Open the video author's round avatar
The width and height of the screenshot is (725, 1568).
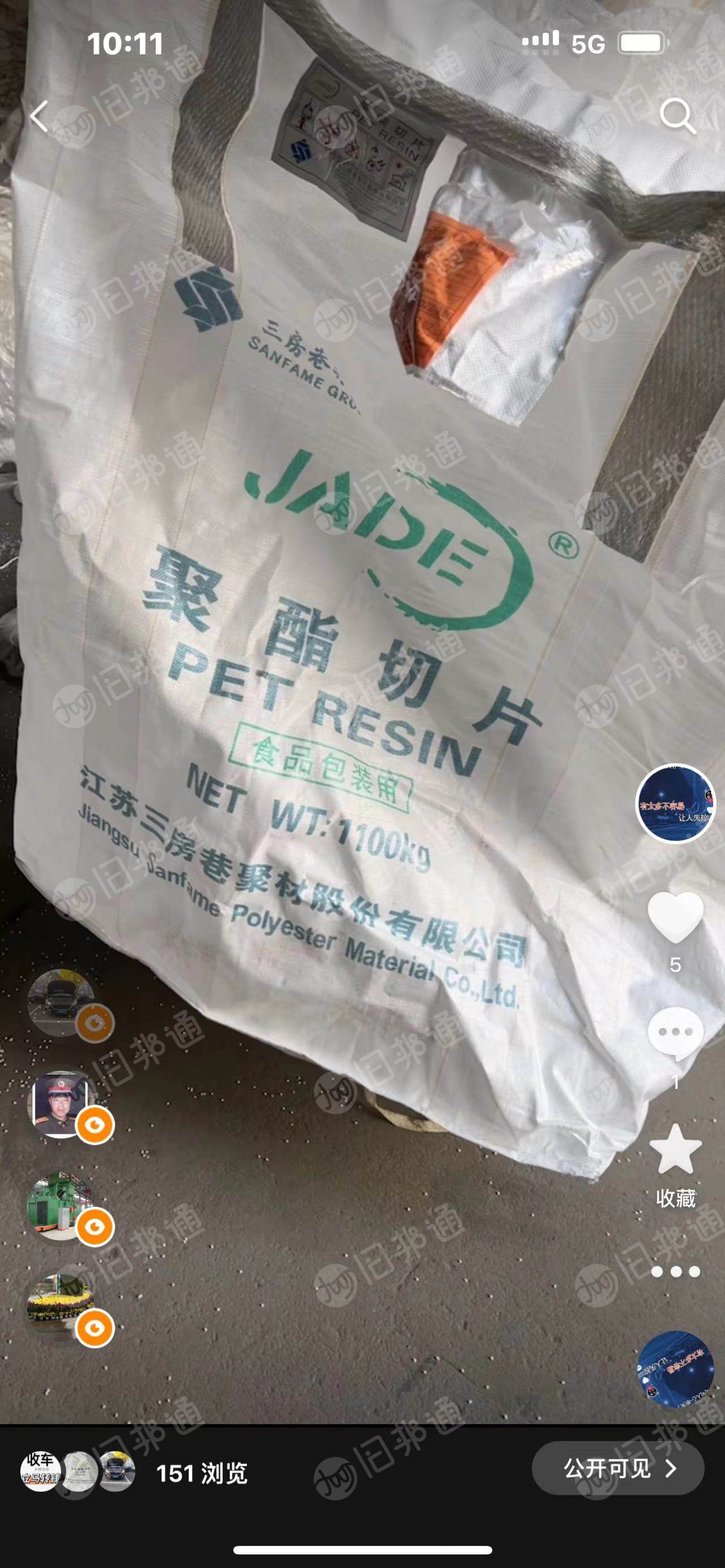pyautogui.click(x=675, y=804)
